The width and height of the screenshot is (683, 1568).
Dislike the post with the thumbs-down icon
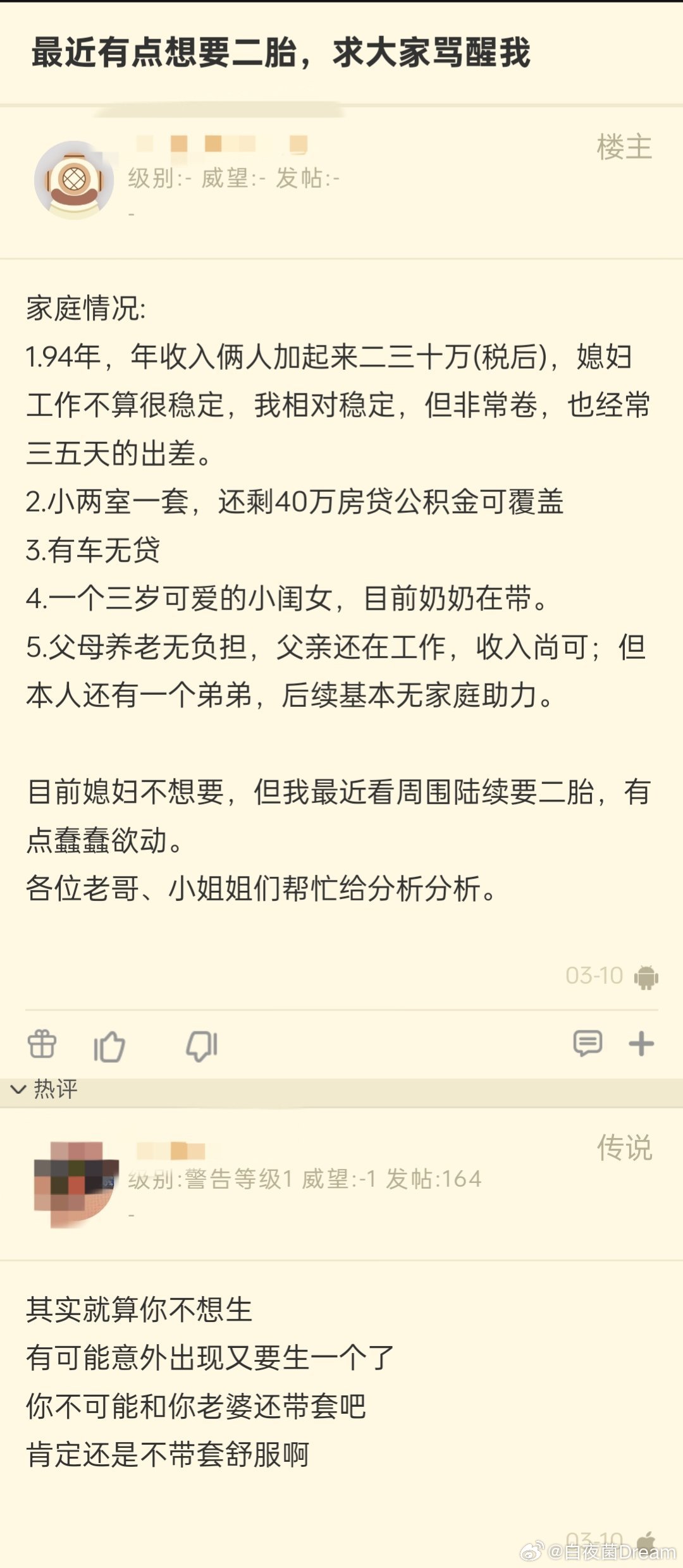pyautogui.click(x=202, y=1046)
